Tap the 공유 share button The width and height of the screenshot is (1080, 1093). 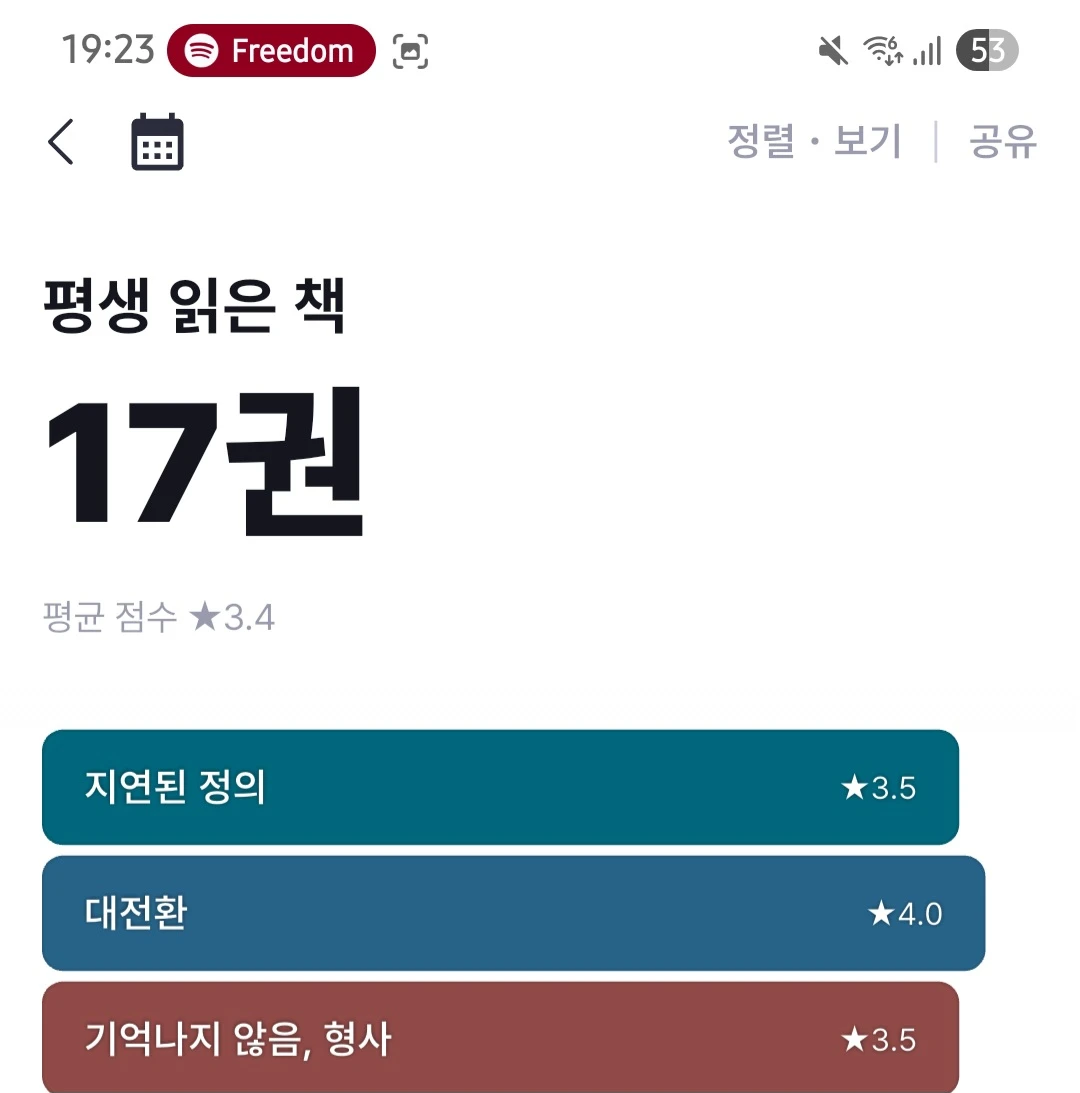[x=1002, y=142]
